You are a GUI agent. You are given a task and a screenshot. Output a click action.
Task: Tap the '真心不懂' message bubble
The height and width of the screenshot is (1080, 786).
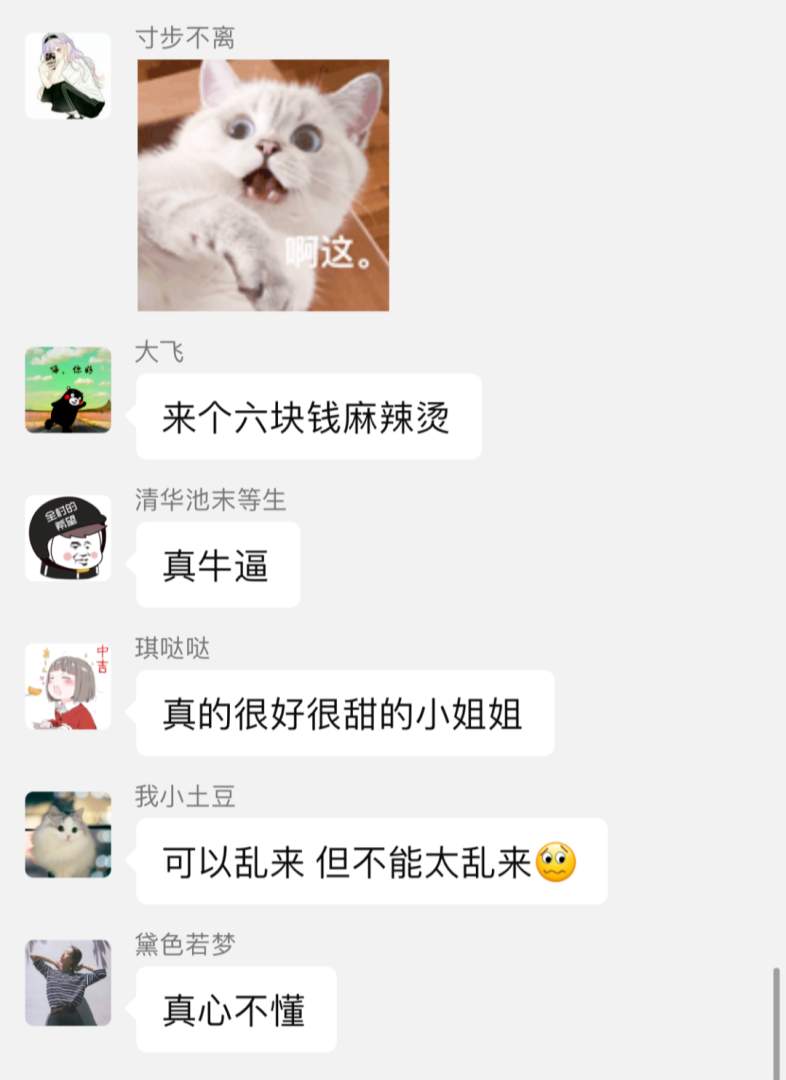coord(236,1010)
